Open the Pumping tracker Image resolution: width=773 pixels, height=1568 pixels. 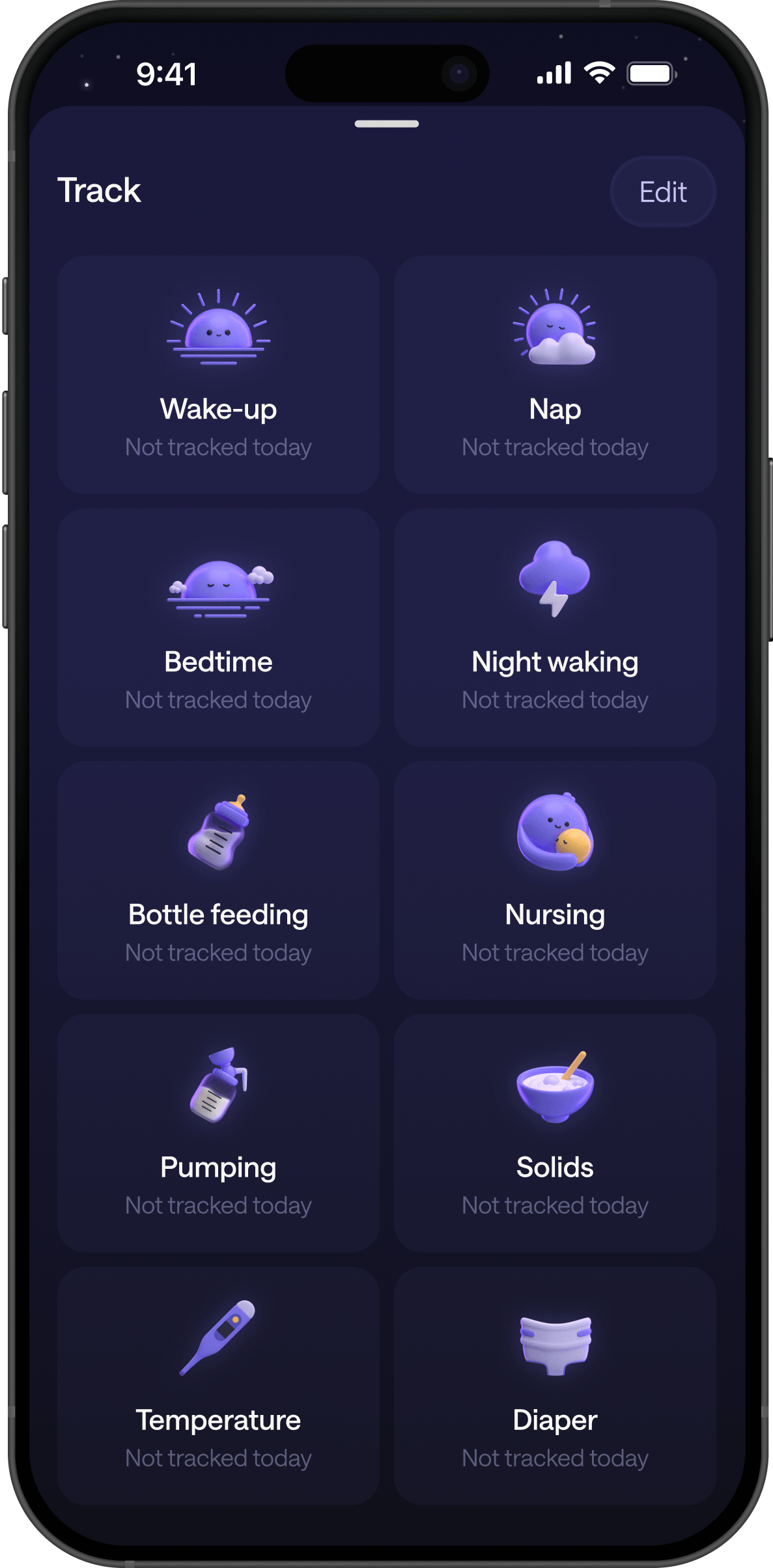click(x=218, y=1132)
